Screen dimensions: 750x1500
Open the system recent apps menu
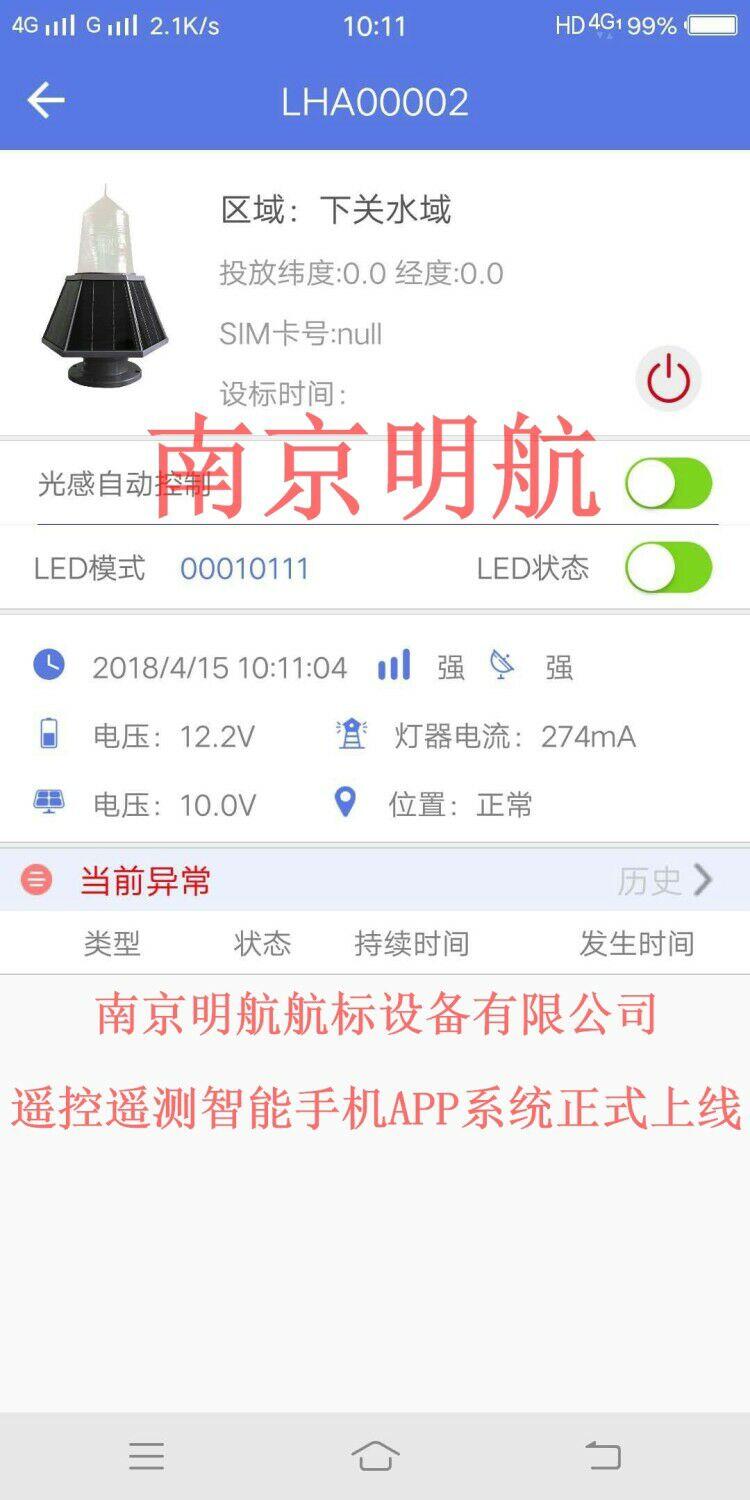[x=146, y=1456]
